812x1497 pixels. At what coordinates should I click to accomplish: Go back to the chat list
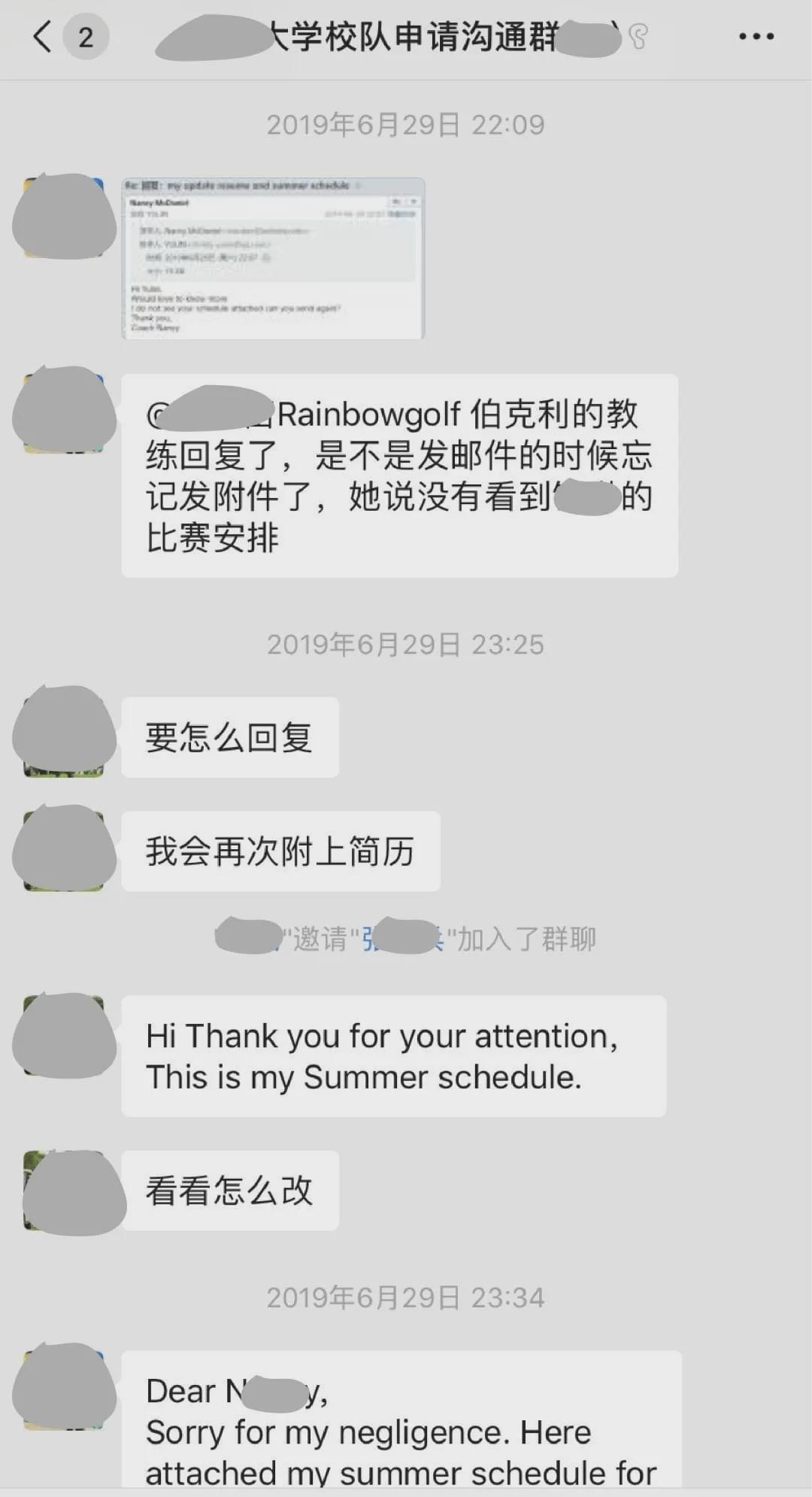[44, 36]
